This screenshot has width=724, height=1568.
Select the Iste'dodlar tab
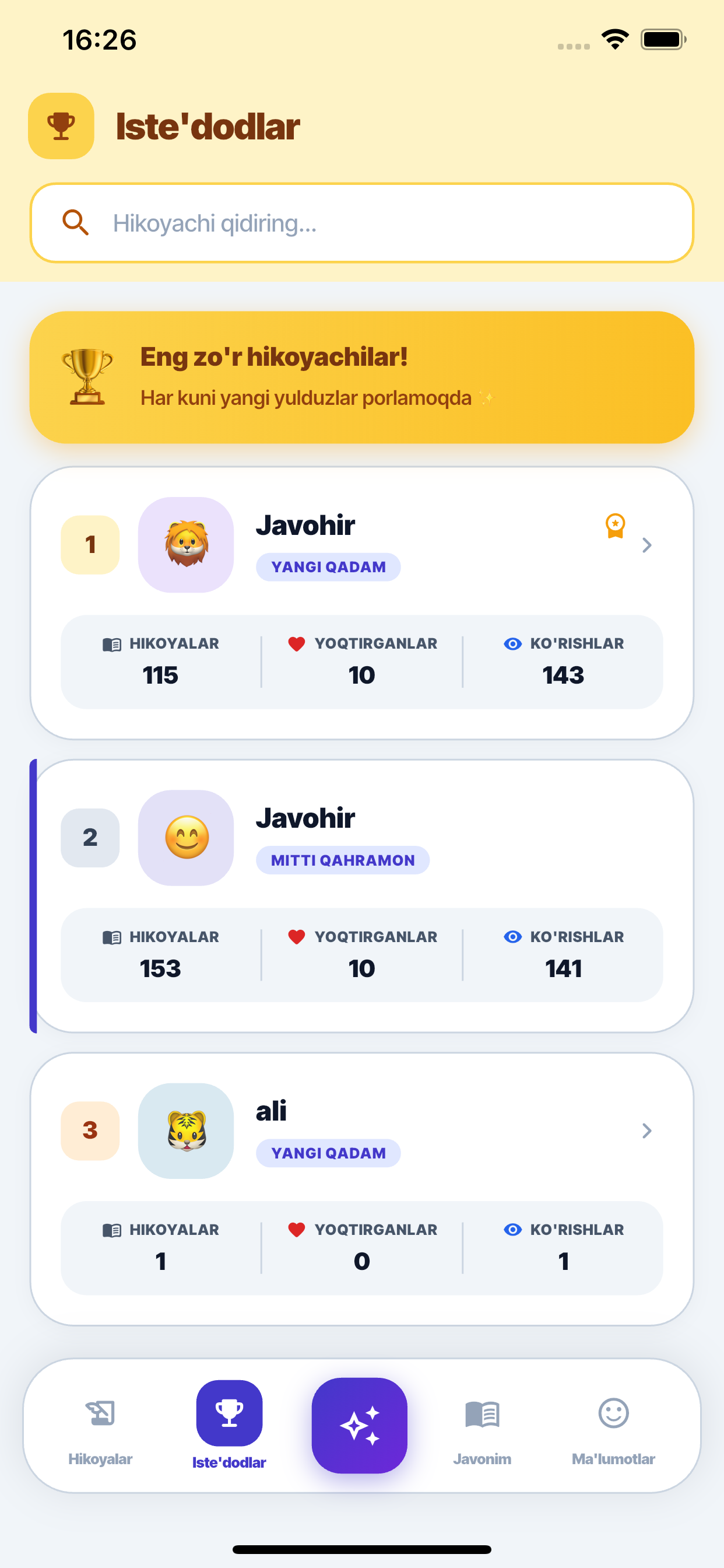point(229,1426)
